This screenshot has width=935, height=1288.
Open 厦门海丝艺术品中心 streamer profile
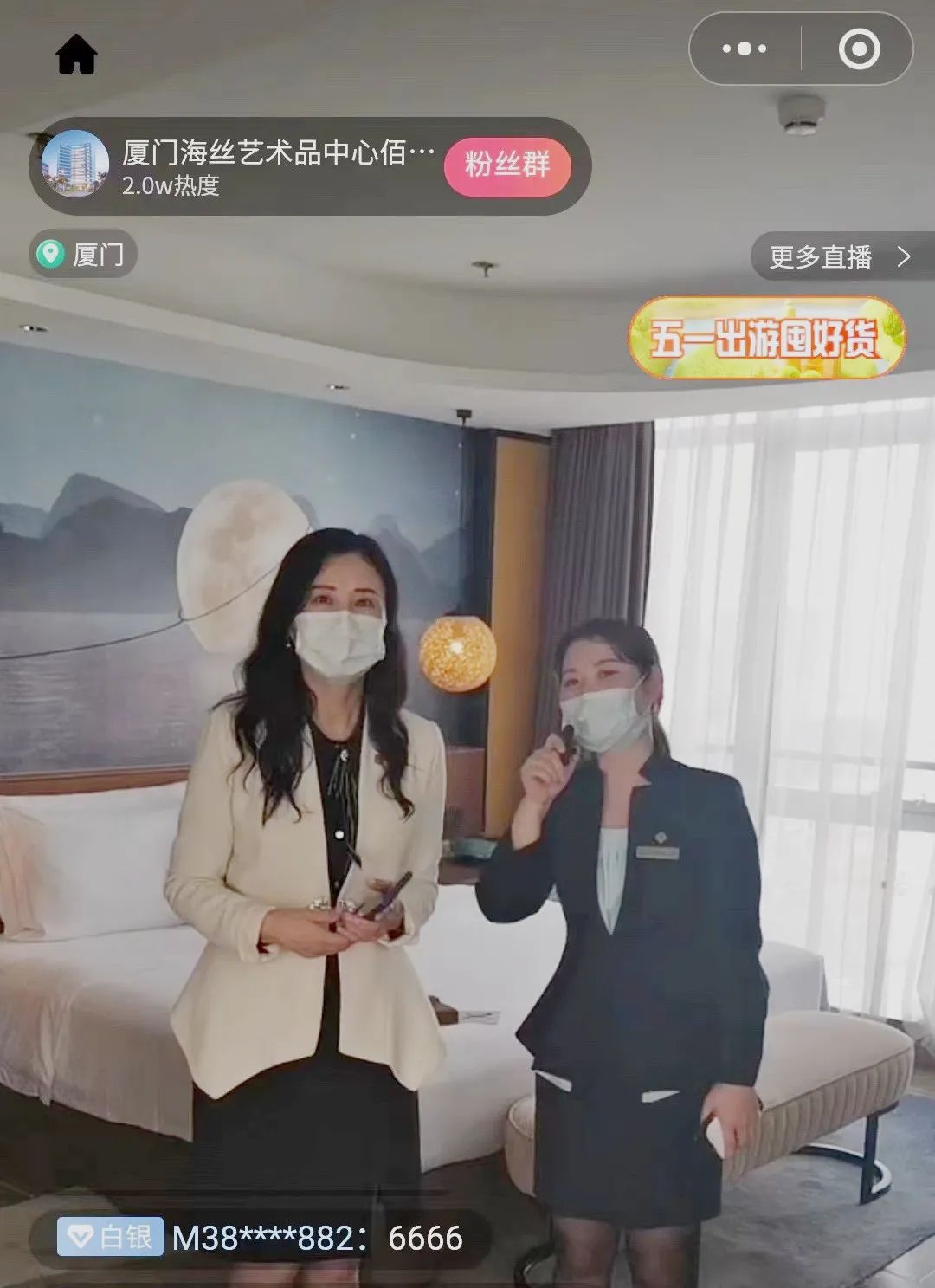pyautogui.click(x=76, y=165)
